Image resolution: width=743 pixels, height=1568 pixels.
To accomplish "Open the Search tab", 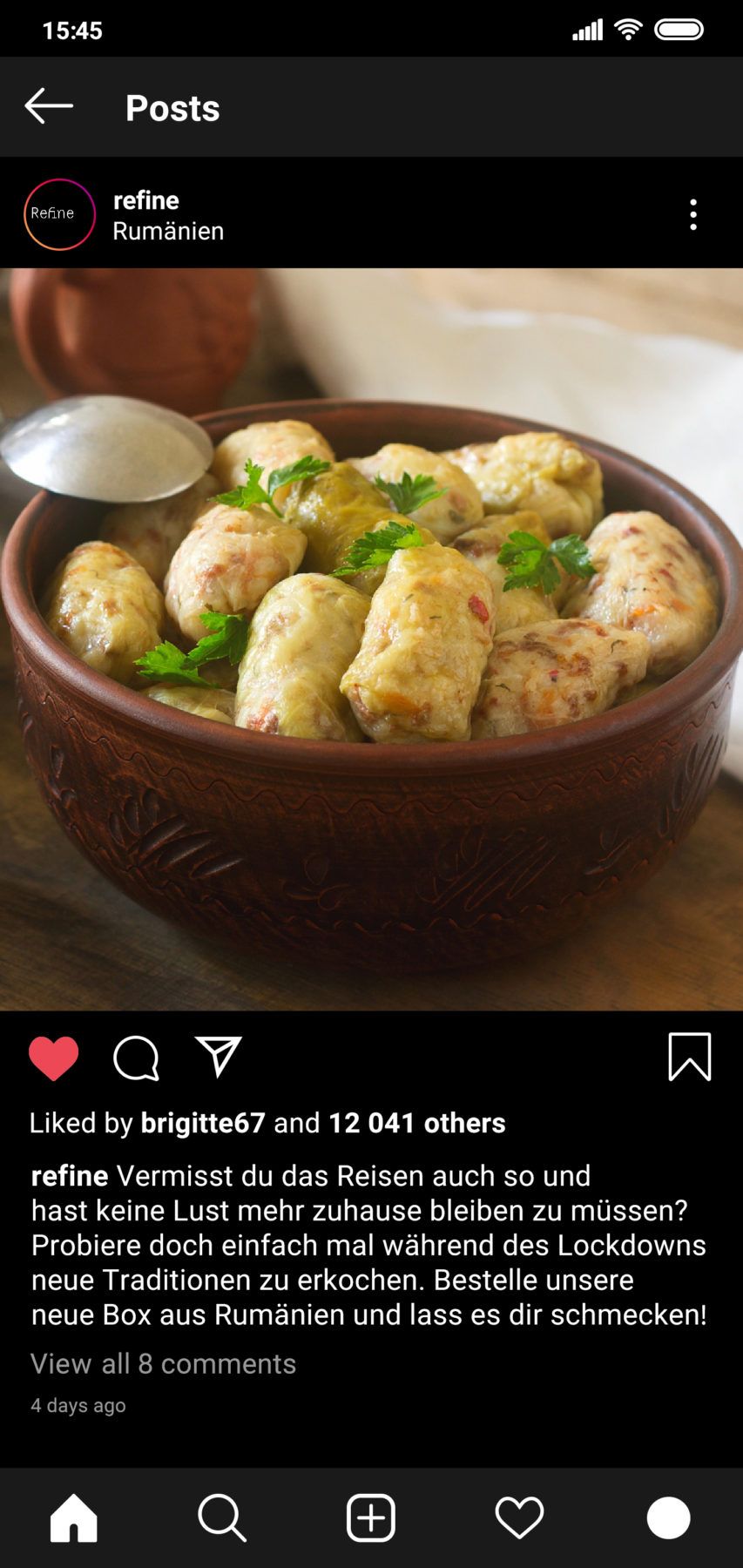I will [x=222, y=1517].
